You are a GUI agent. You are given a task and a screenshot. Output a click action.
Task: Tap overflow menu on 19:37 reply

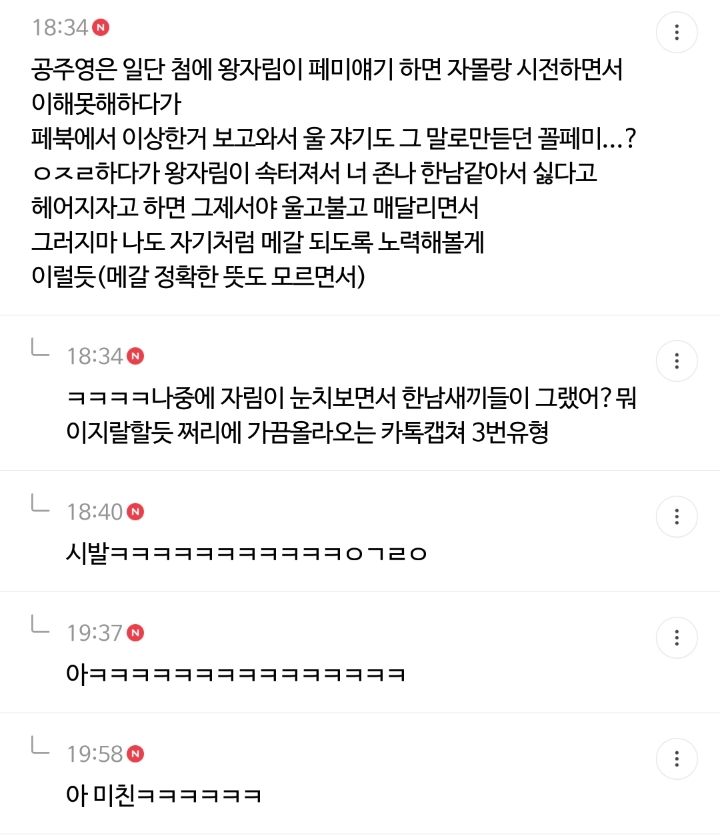tap(676, 638)
